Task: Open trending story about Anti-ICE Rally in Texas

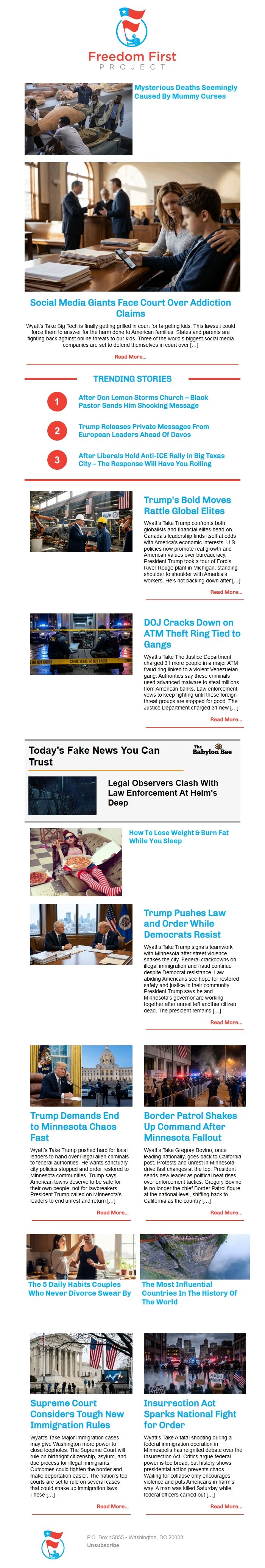Action: tap(151, 460)
